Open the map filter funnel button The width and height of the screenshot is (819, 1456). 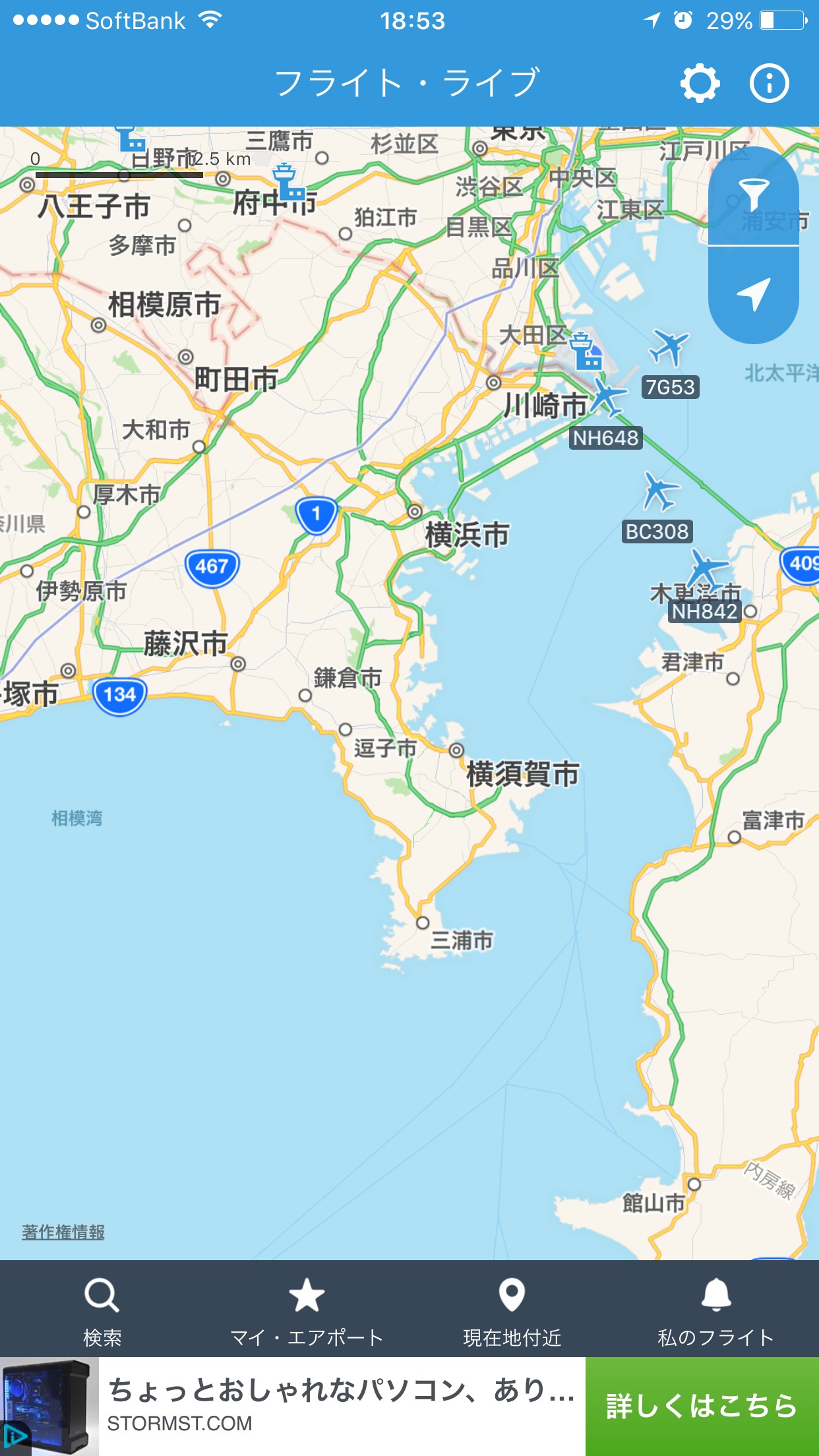point(754,196)
